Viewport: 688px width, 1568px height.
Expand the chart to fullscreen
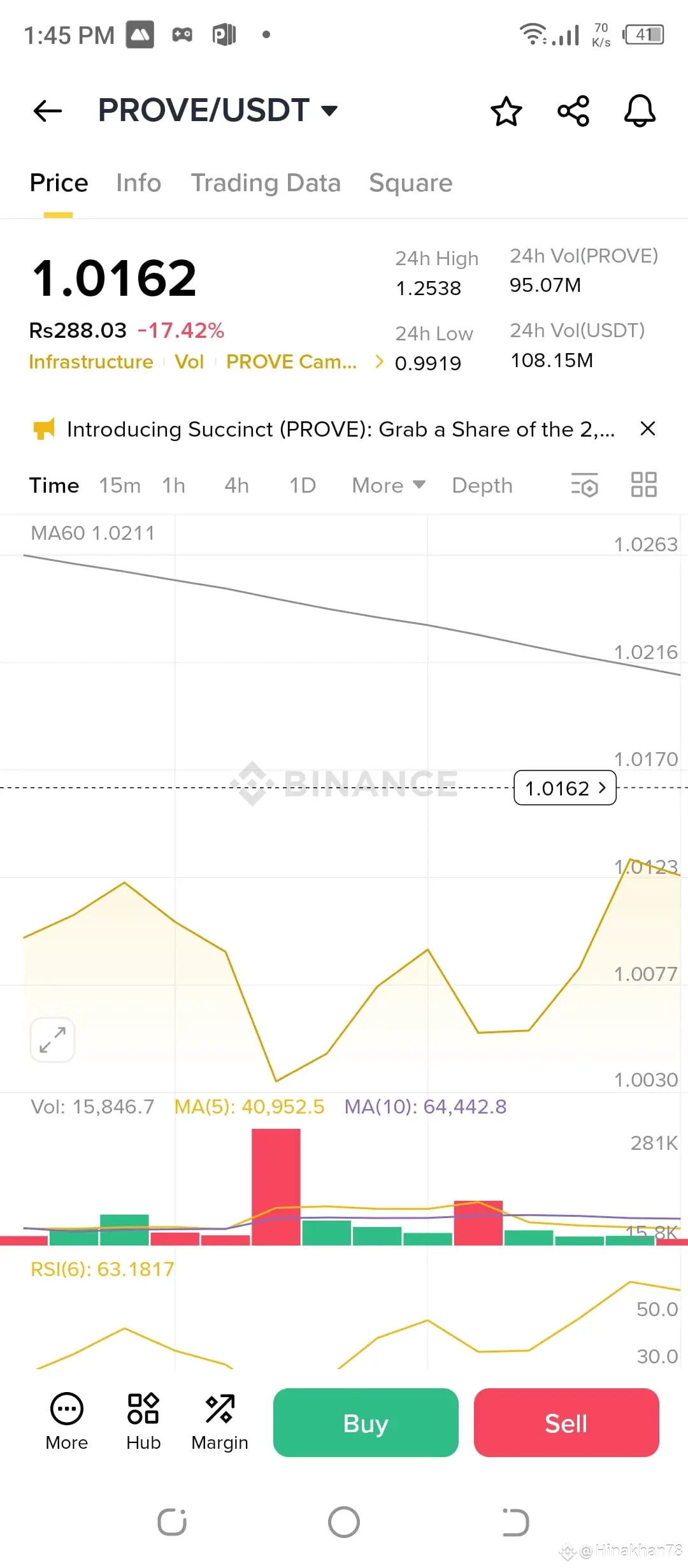tap(53, 1040)
